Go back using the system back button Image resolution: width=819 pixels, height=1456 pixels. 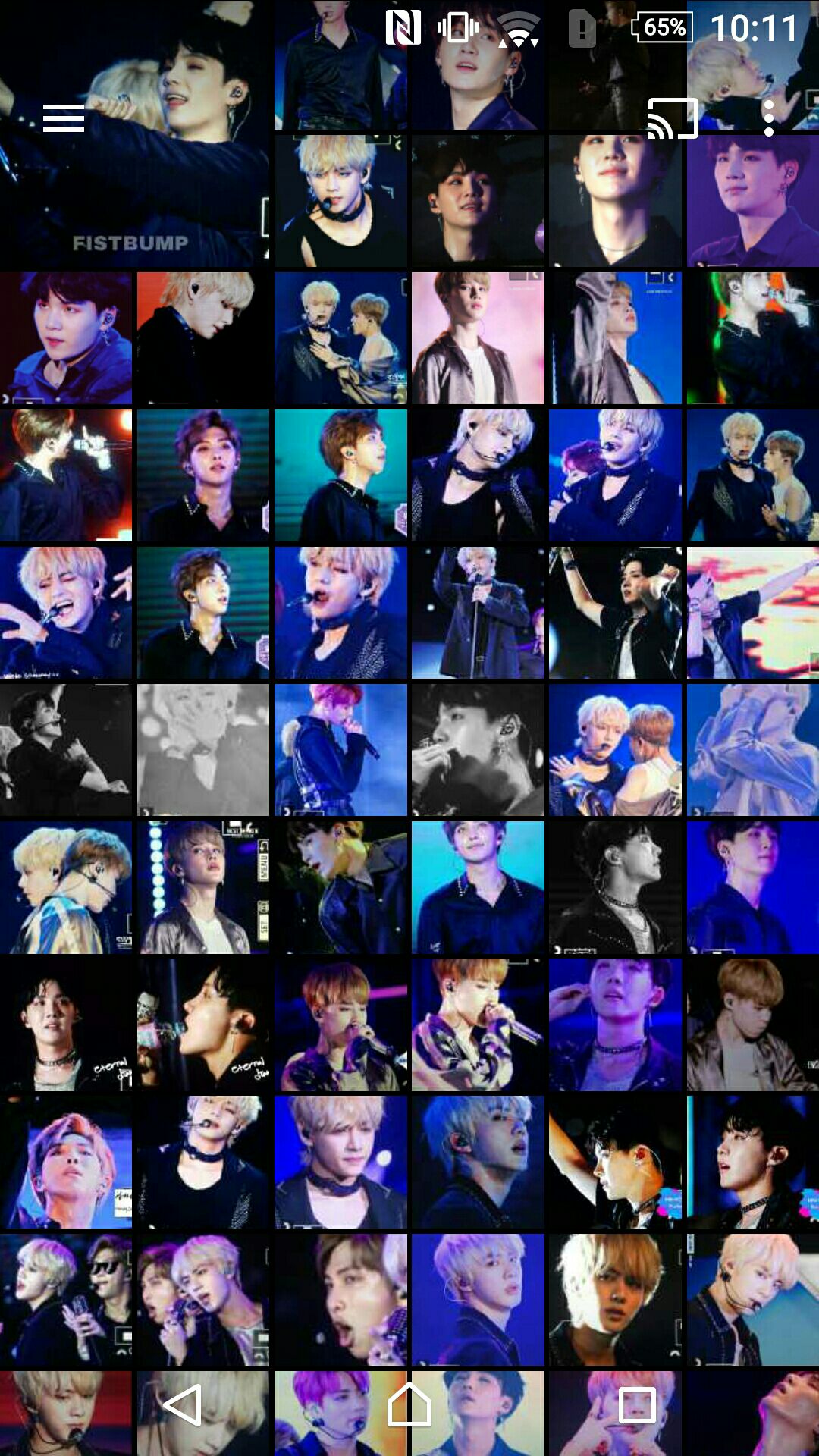point(182,1404)
